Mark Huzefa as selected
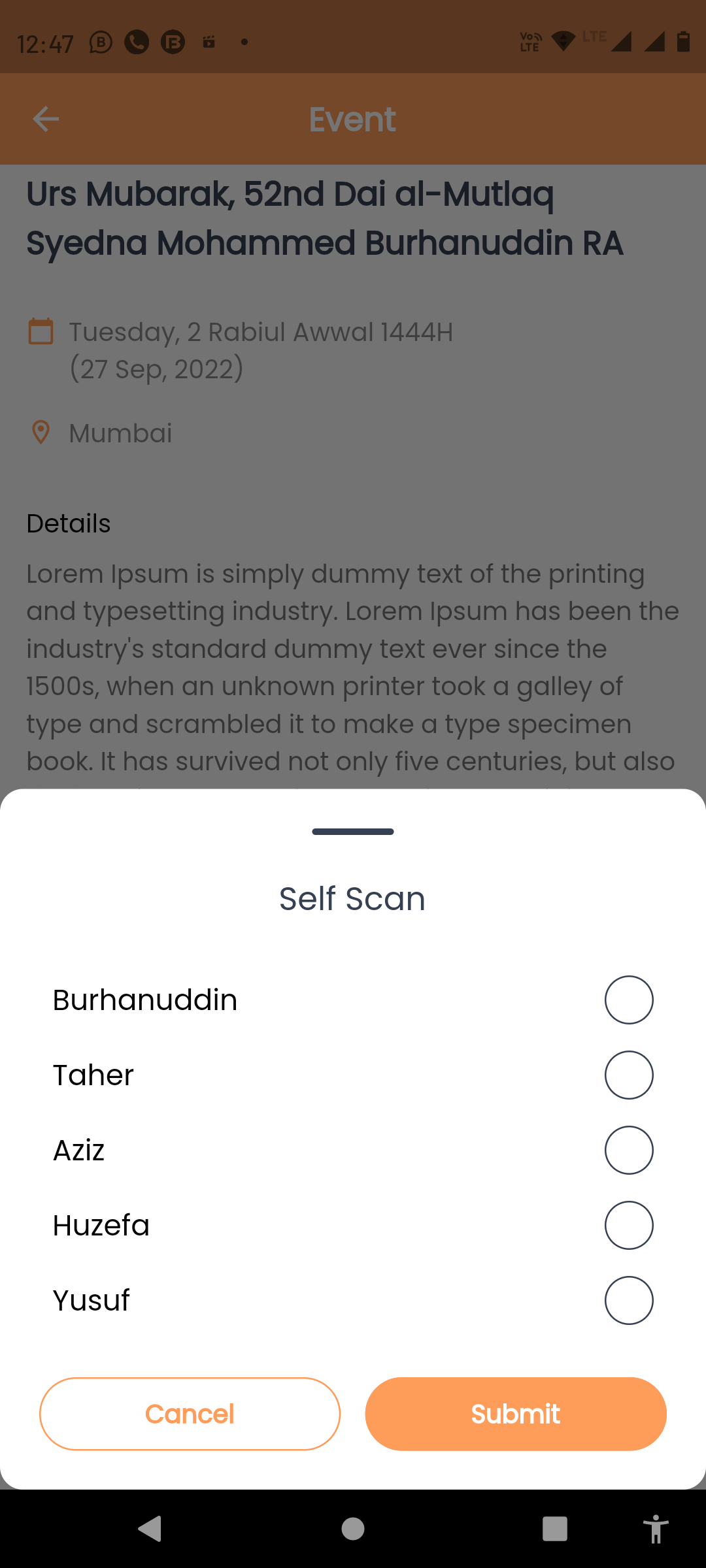The image size is (706, 1568). pyautogui.click(x=628, y=1225)
